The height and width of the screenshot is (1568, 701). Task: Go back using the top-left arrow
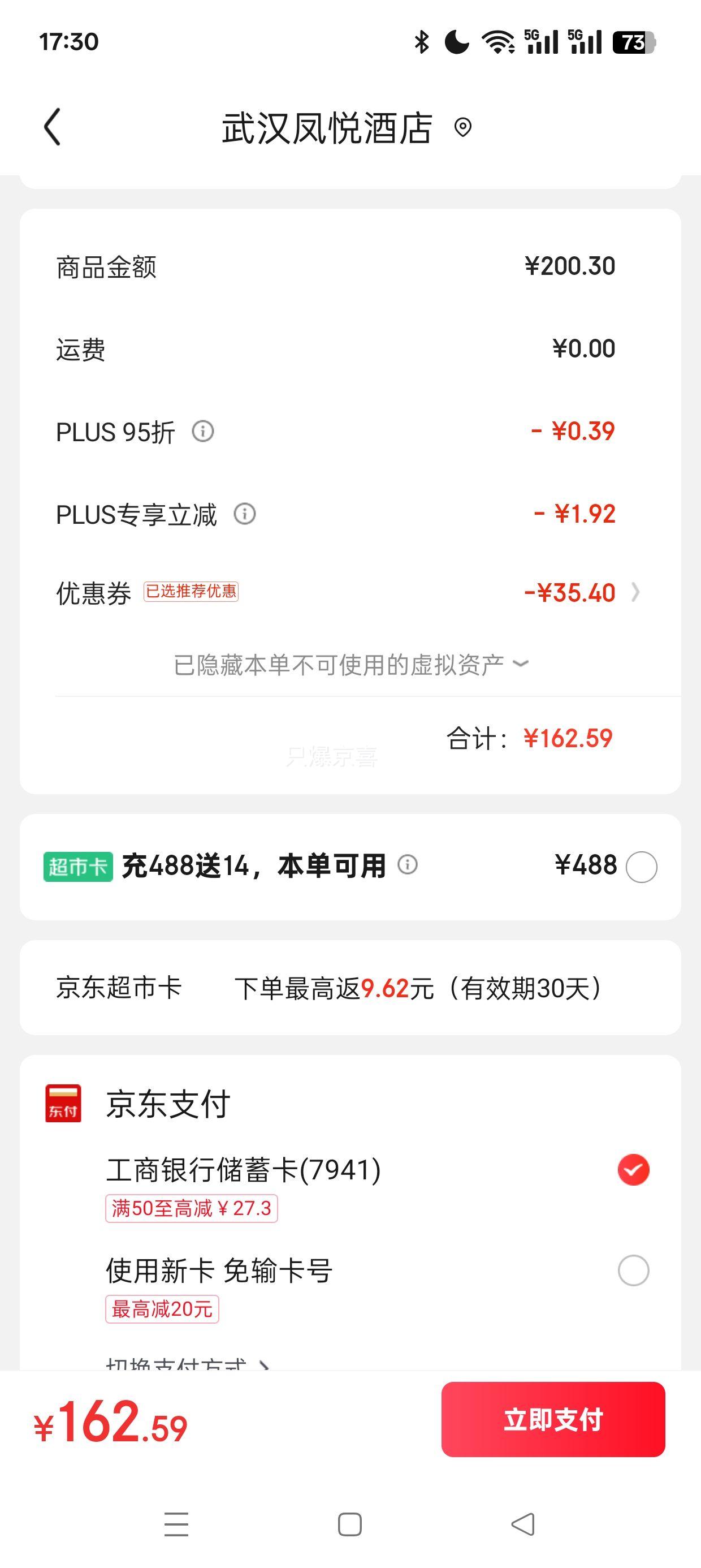[x=53, y=127]
